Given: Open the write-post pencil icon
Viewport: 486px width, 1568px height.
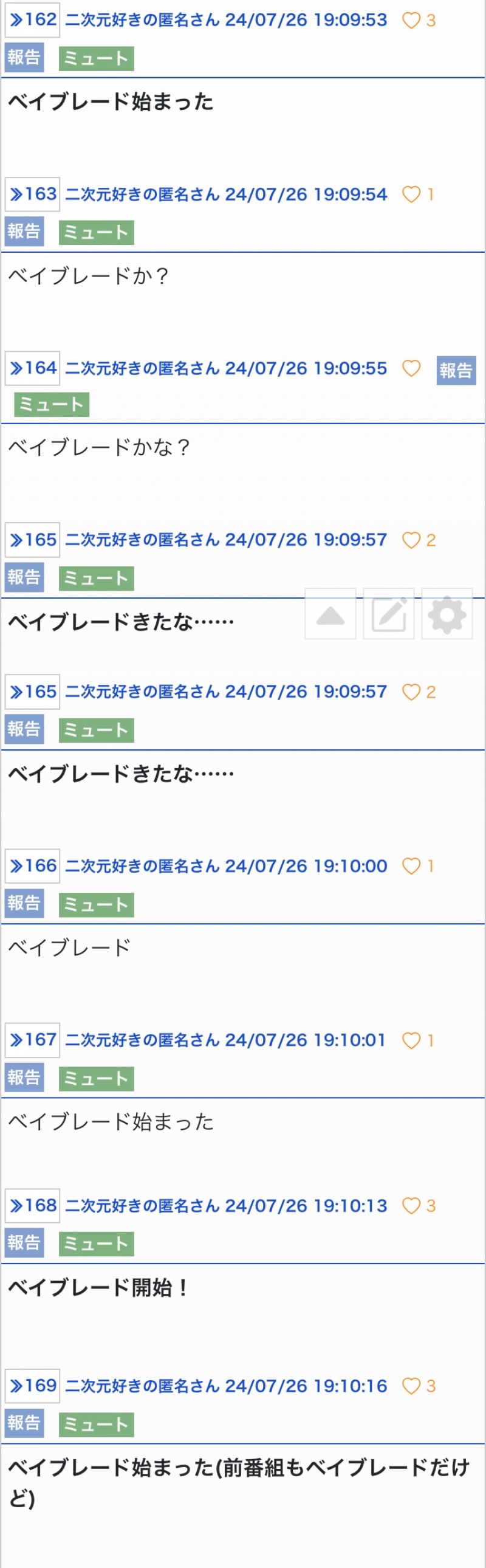Looking at the screenshot, I should tap(389, 614).
